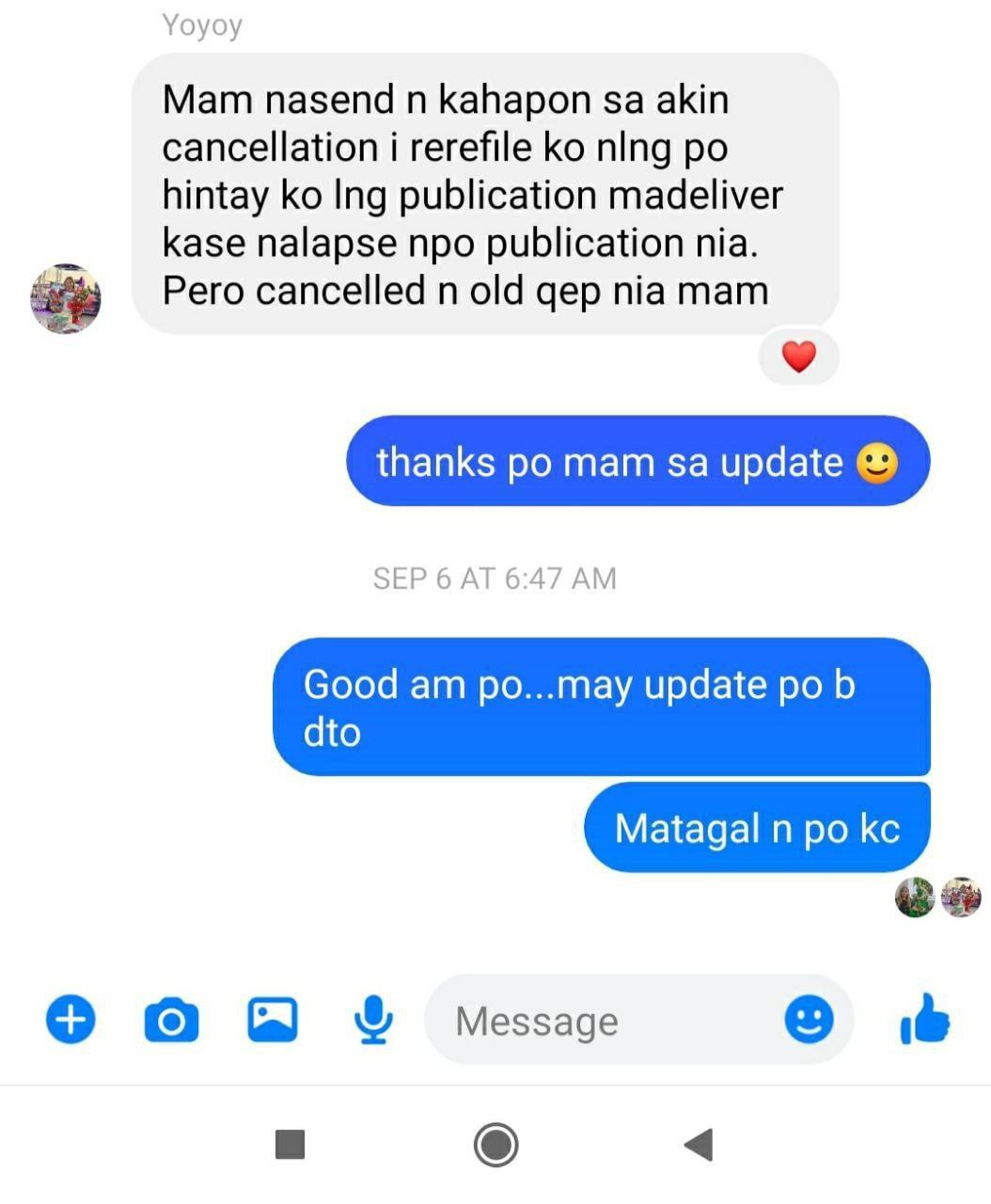Open Yoyoy's profile picture
991x1204 pixels.
pos(66,299)
